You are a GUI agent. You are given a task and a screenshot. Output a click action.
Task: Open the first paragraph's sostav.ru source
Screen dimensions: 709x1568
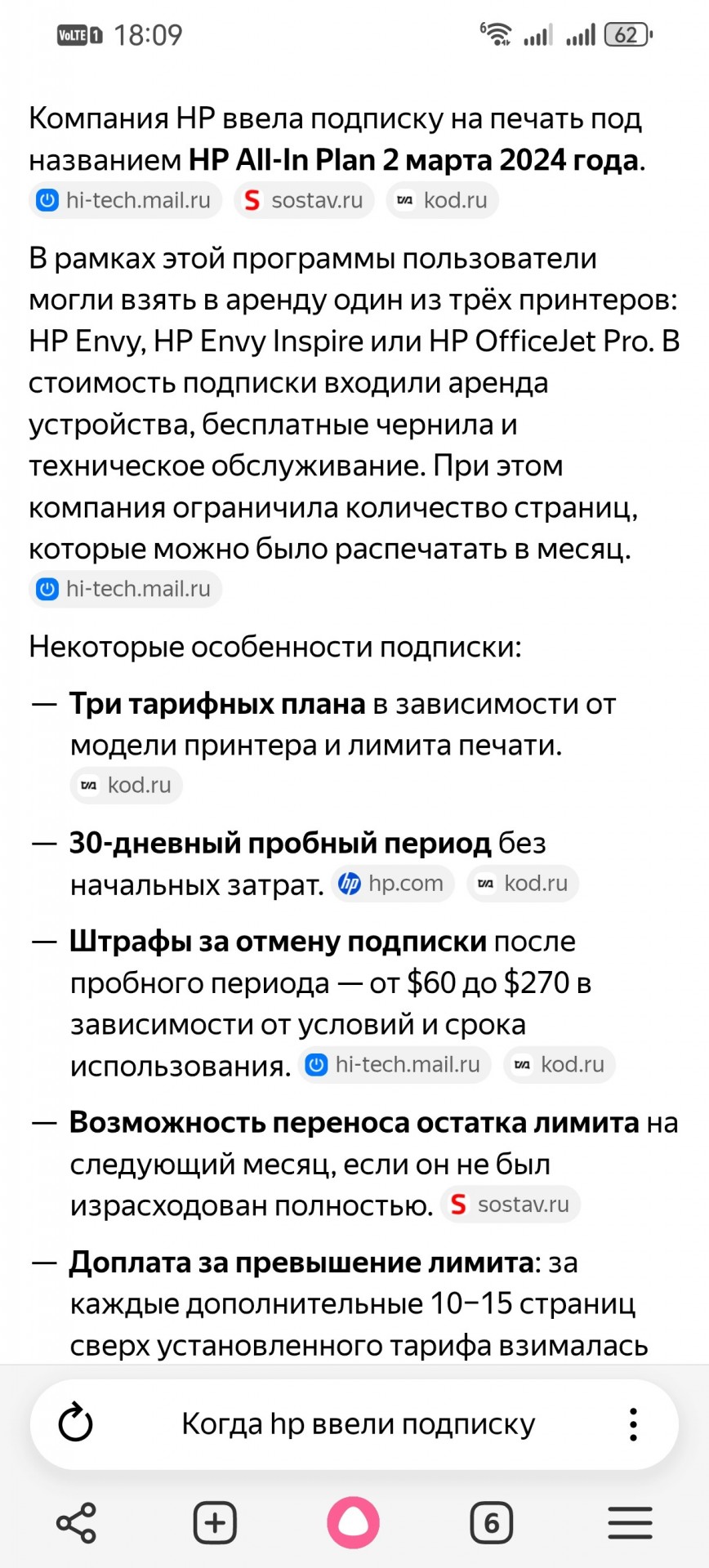pos(304,201)
